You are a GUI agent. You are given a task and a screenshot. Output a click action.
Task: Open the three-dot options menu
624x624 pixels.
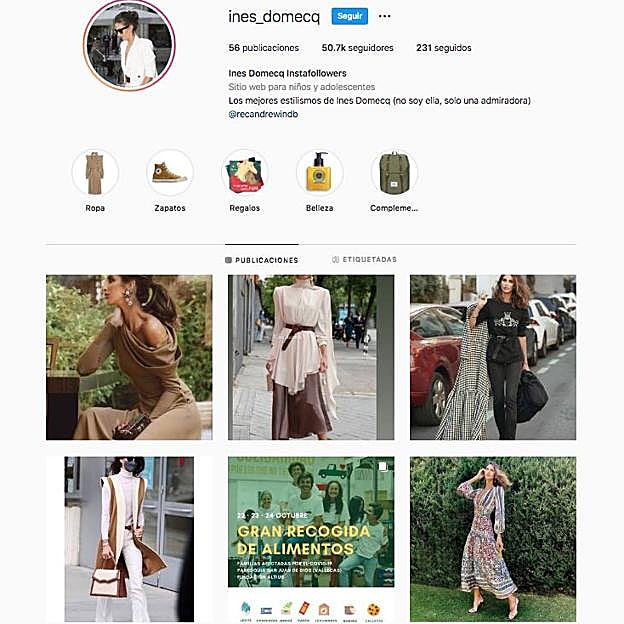coord(385,16)
